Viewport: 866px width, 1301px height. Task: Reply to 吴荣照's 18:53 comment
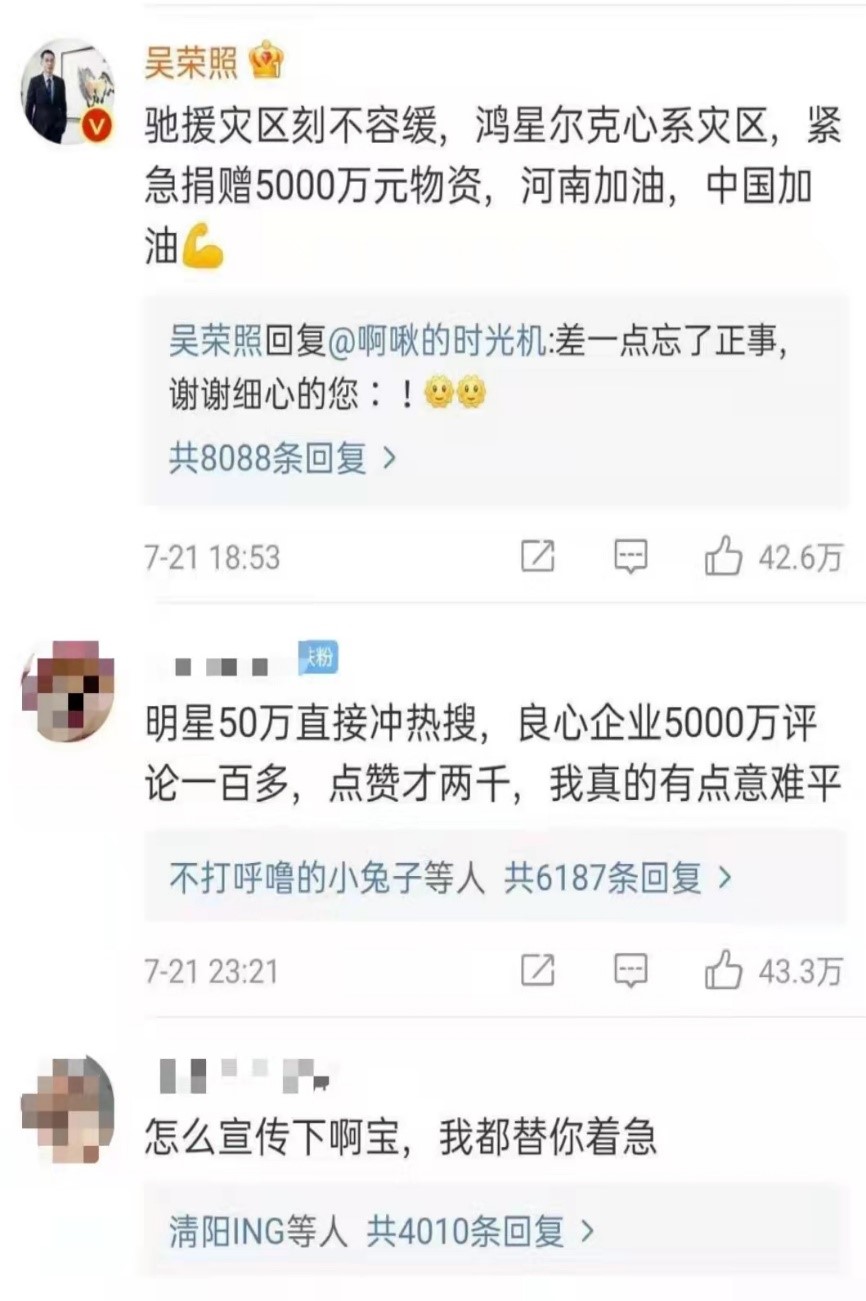pyautogui.click(x=630, y=557)
